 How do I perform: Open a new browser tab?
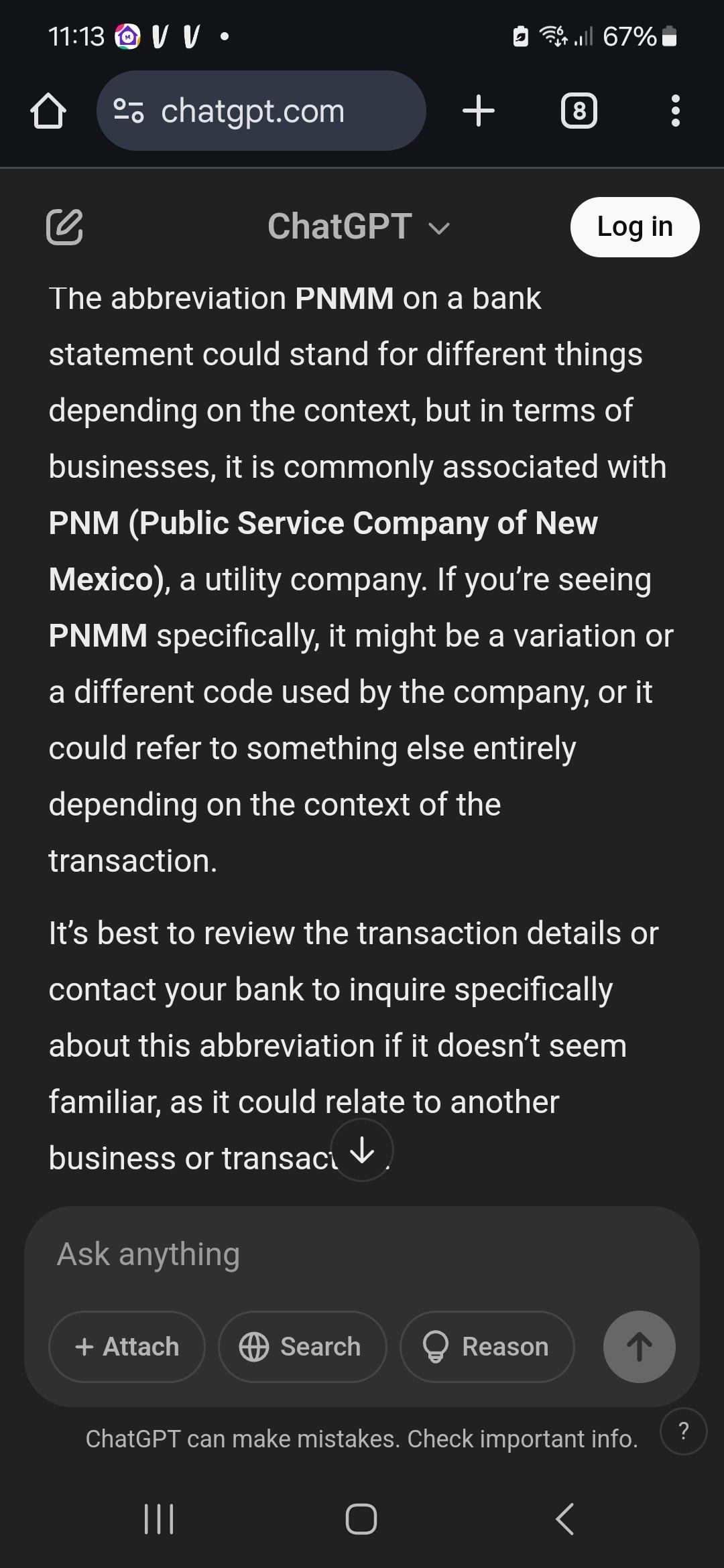[479, 111]
